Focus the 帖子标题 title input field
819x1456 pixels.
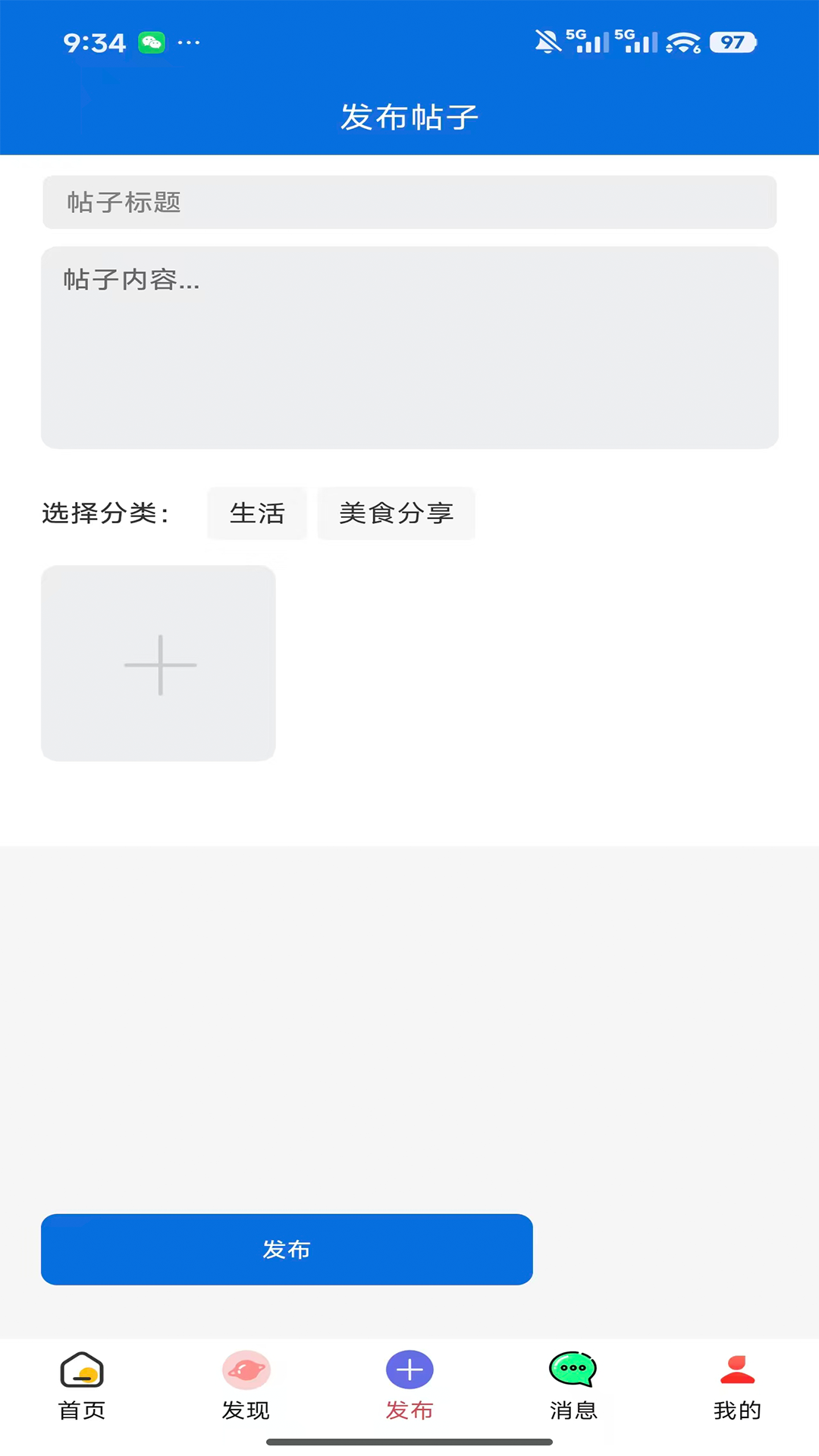(x=409, y=202)
